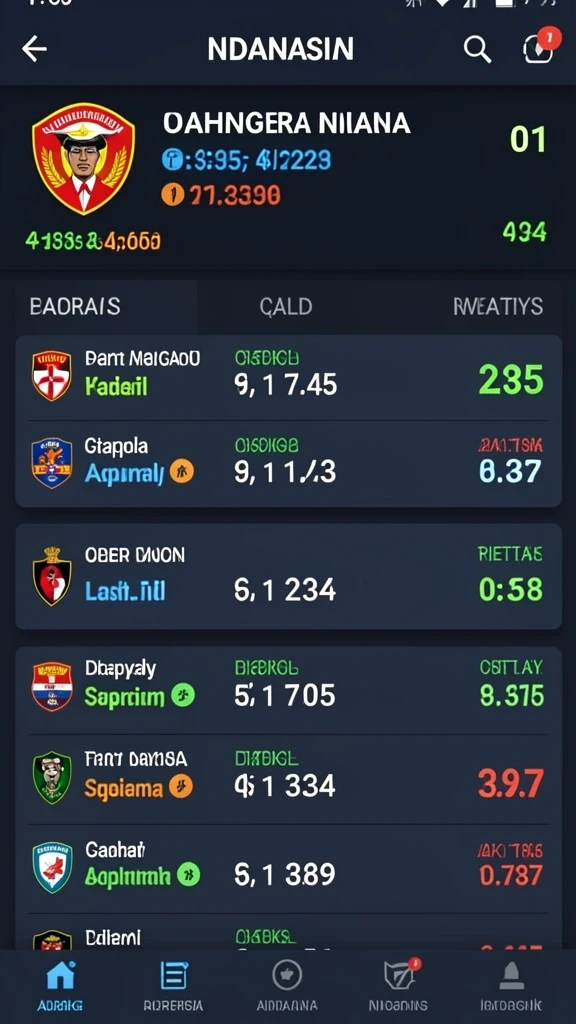This screenshot has width=576, height=1024.
Task: Go back using the arrow icon
Action: click(34, 49)
